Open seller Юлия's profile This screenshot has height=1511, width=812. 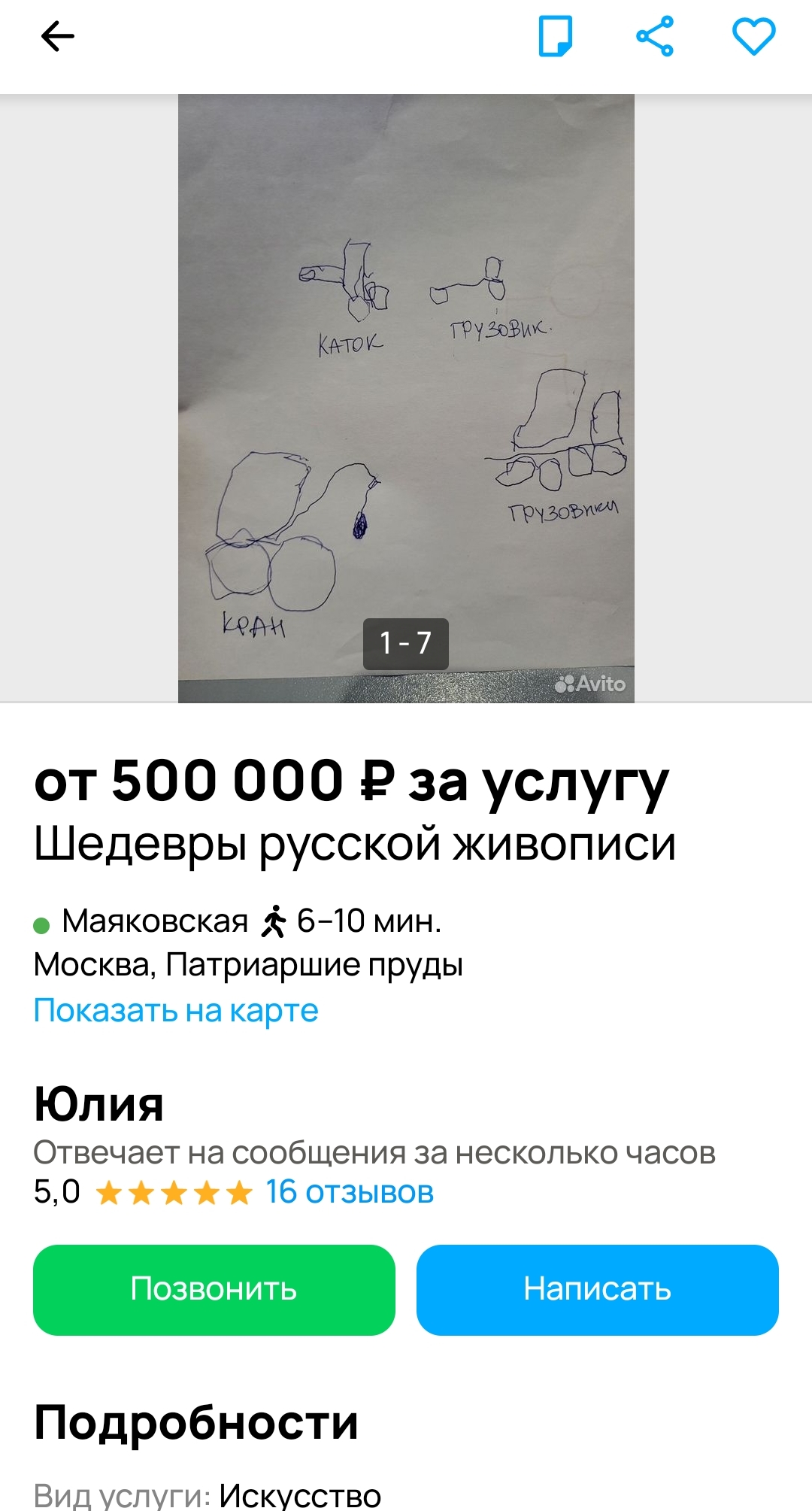pos(98,1104)
